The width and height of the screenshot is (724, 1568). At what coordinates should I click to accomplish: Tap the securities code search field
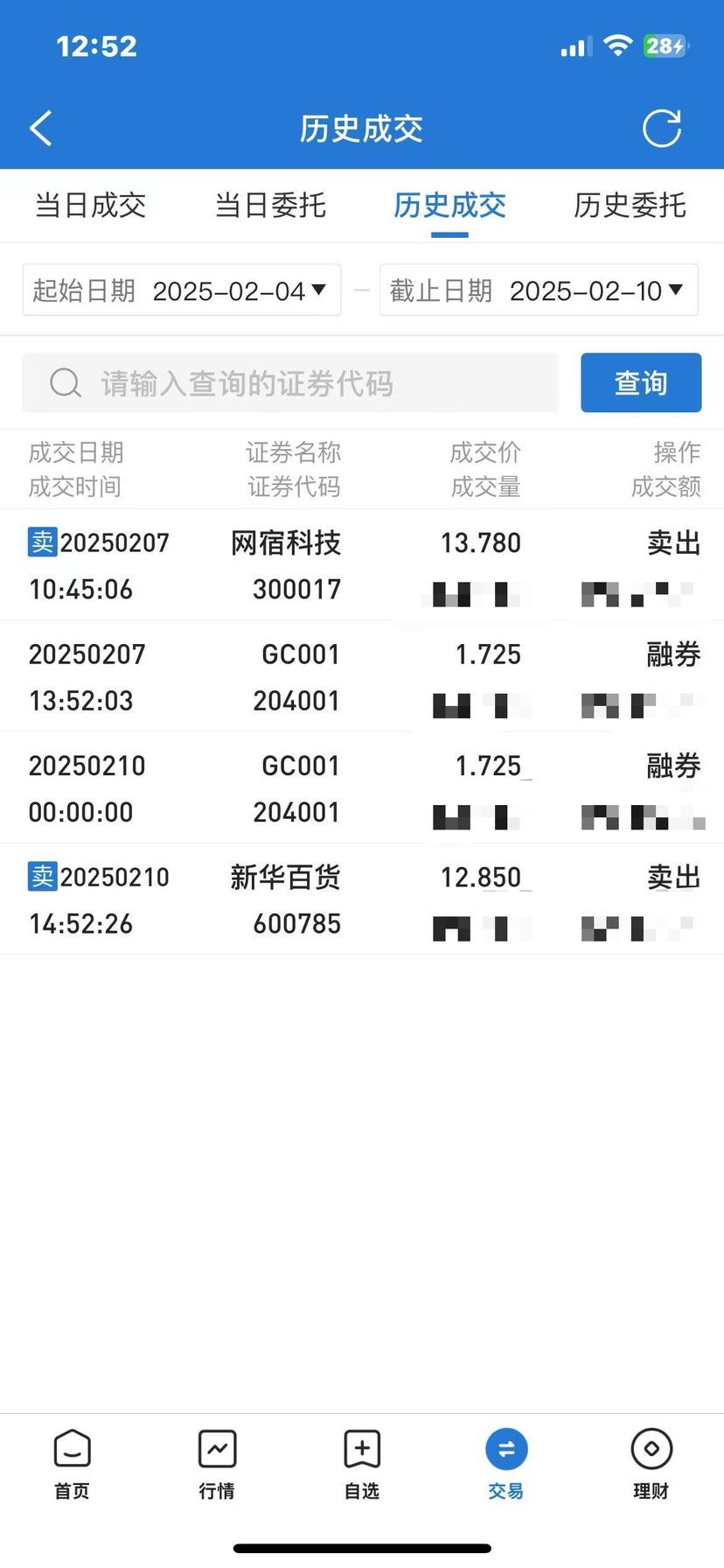pos(290,383)
